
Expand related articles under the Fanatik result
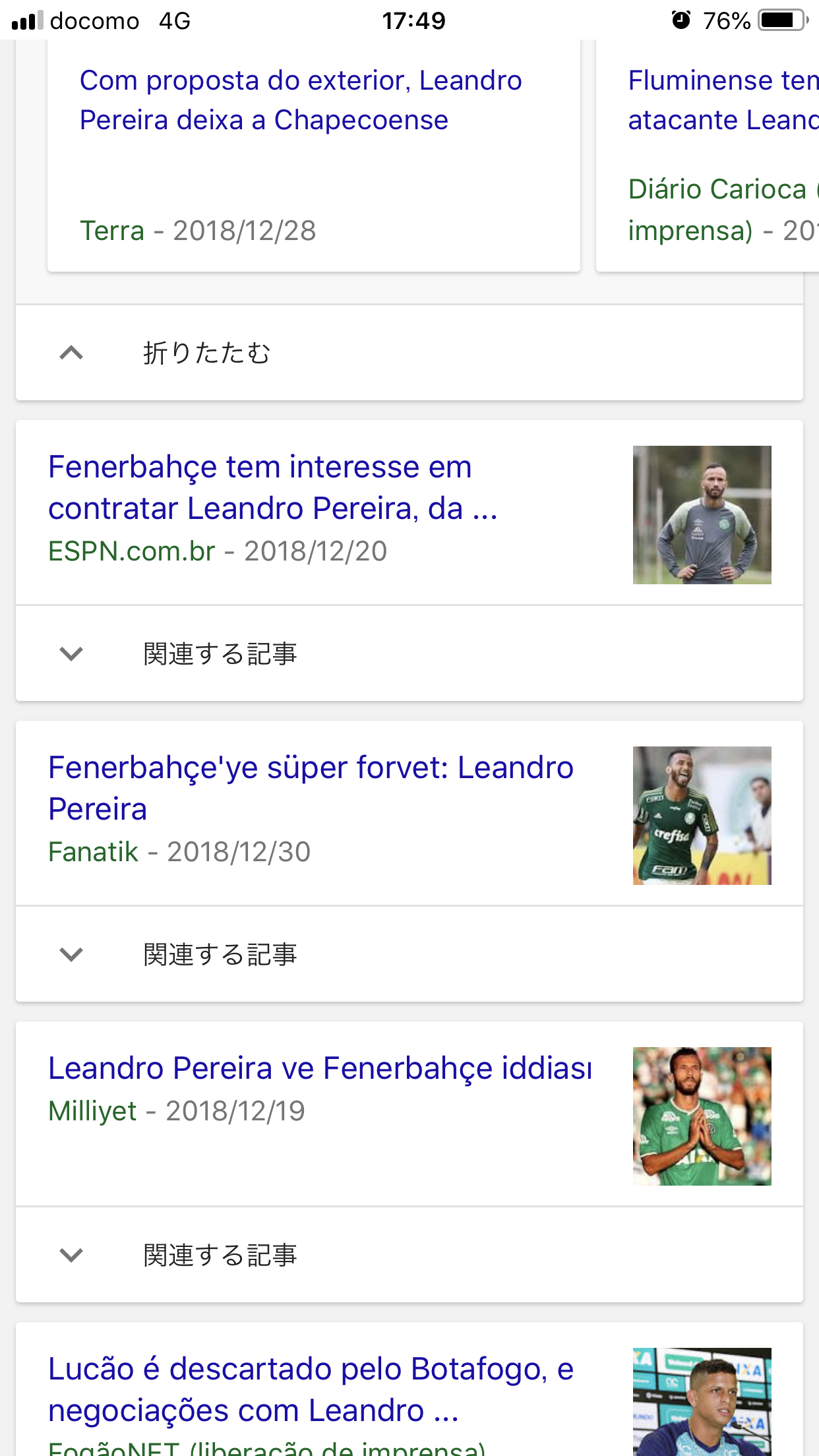click(219, 954)
